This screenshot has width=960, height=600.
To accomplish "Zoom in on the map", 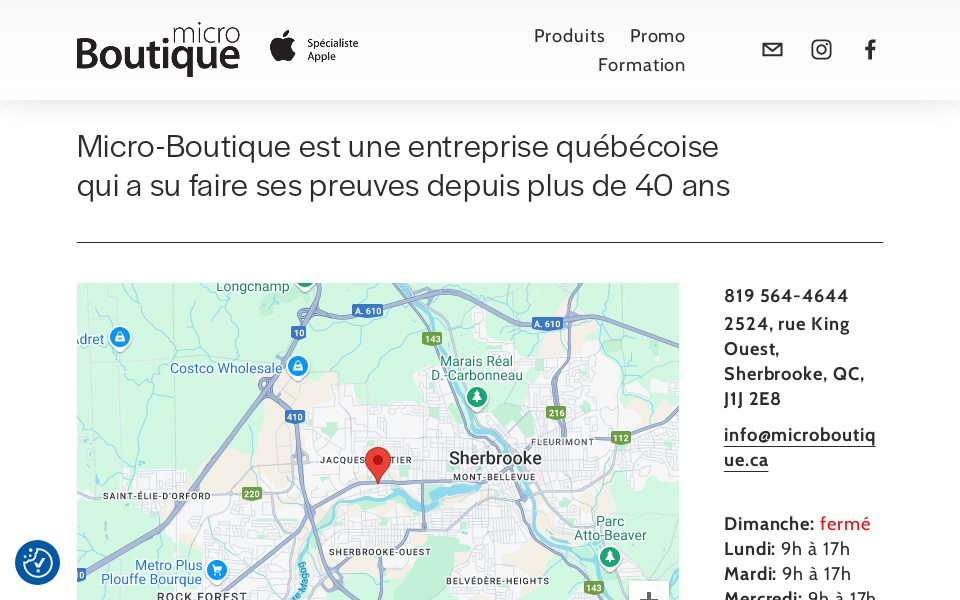I will (x=648, y=593).
